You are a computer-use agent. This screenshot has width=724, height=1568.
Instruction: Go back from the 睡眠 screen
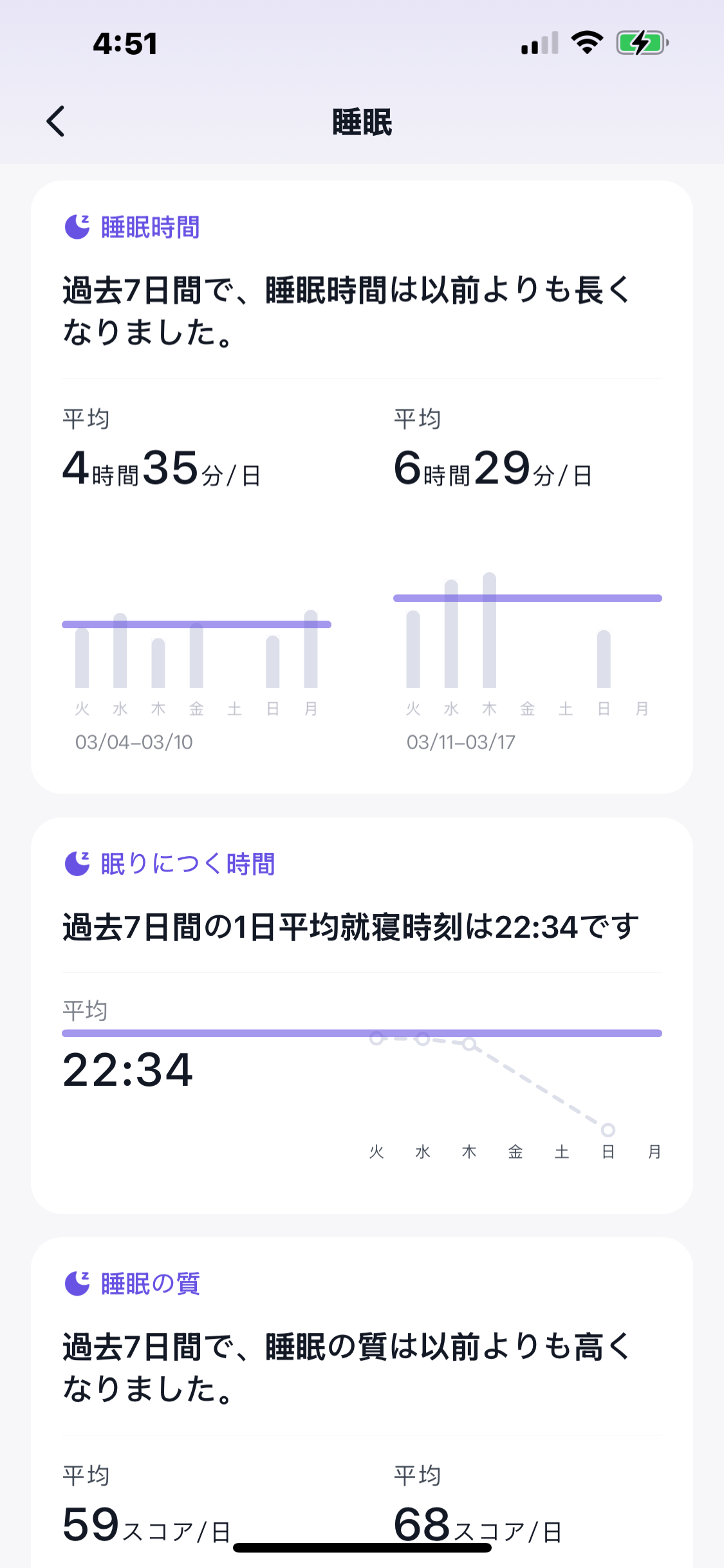(x=56, y=122)
